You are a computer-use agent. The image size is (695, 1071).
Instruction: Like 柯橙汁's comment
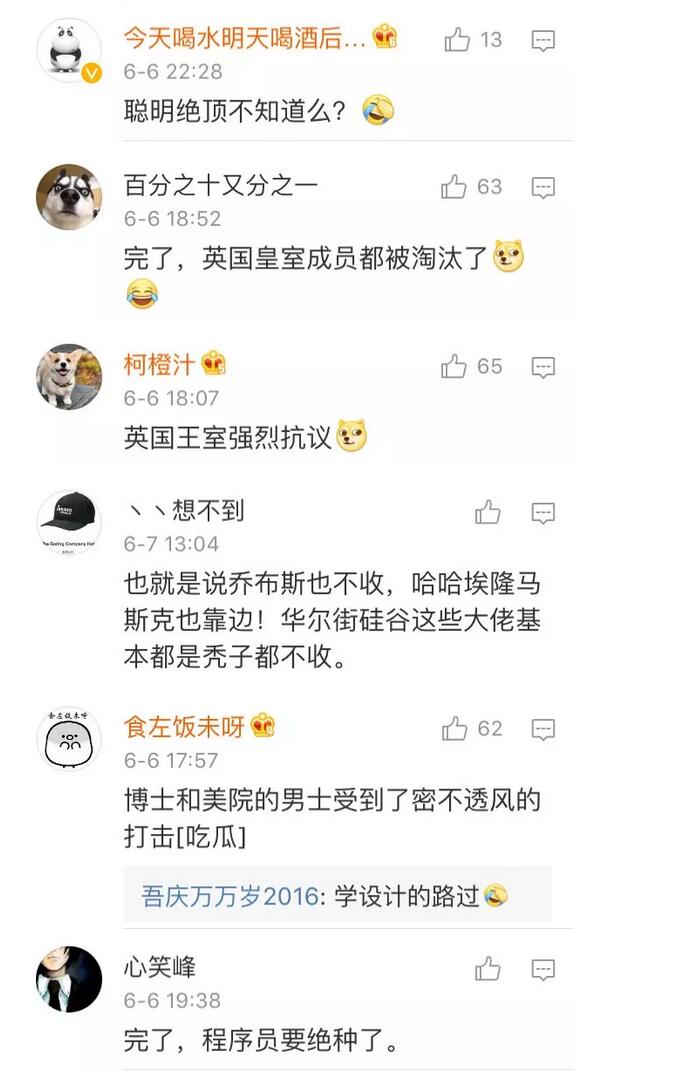click(x=455, y=367)
